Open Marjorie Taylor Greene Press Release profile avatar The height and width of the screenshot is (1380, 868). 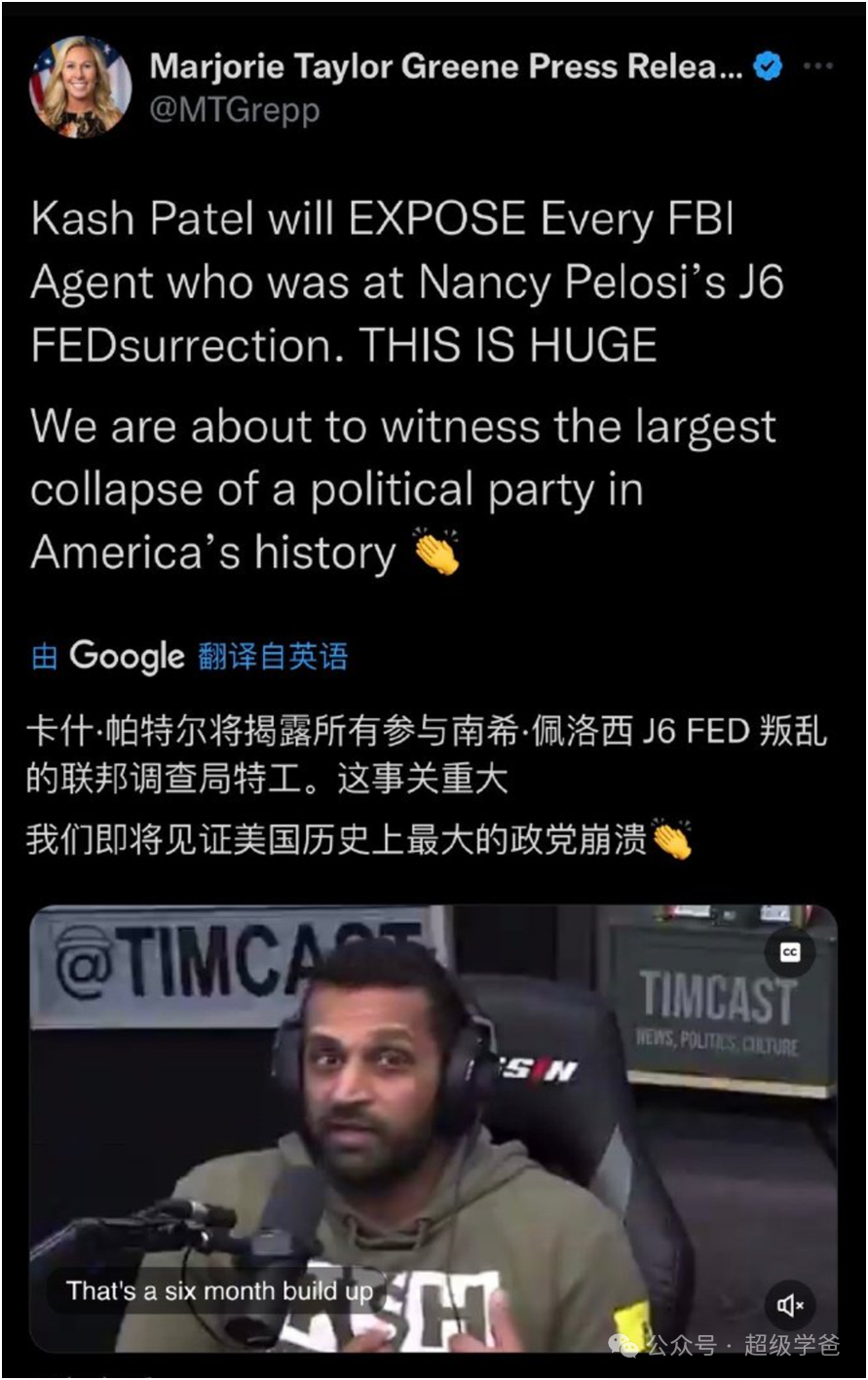[x=80, y=87]
